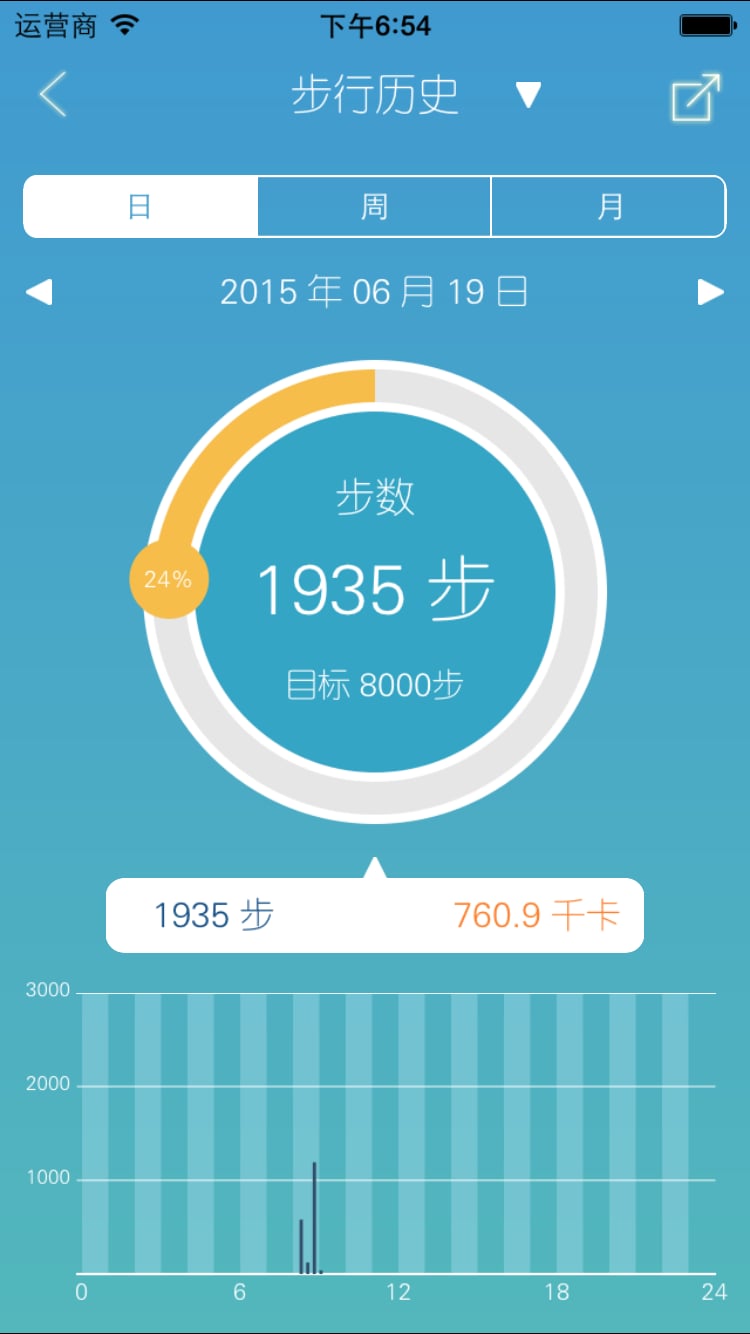Go to the previous day
750x1334 pixels.
point(39,293)
